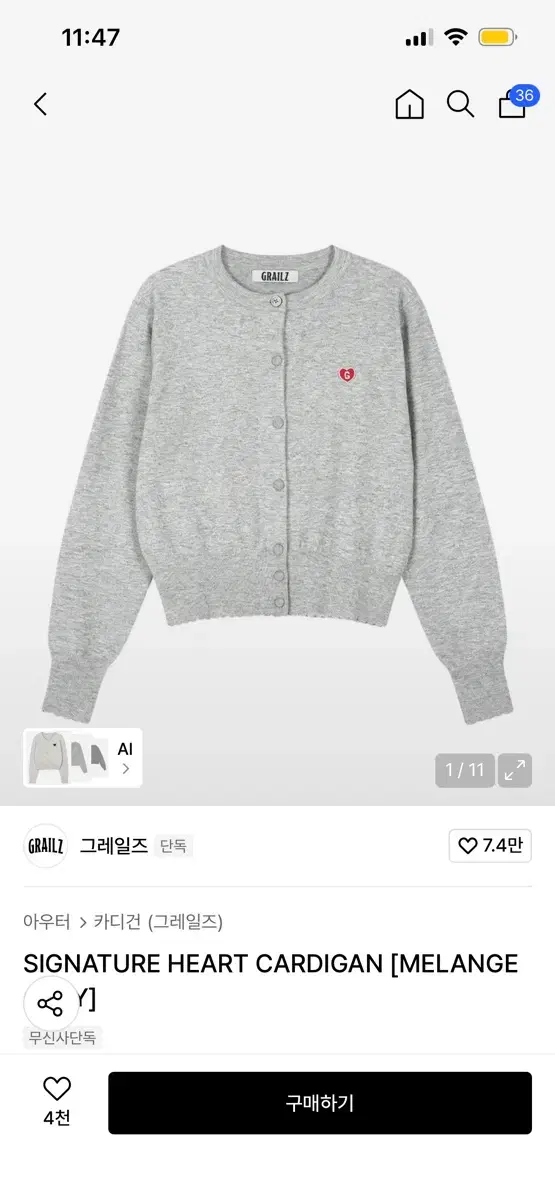Viewport: 555px width, 1200px height.
Task: Go back with the top-left arrow
Action: coord(40,104)
